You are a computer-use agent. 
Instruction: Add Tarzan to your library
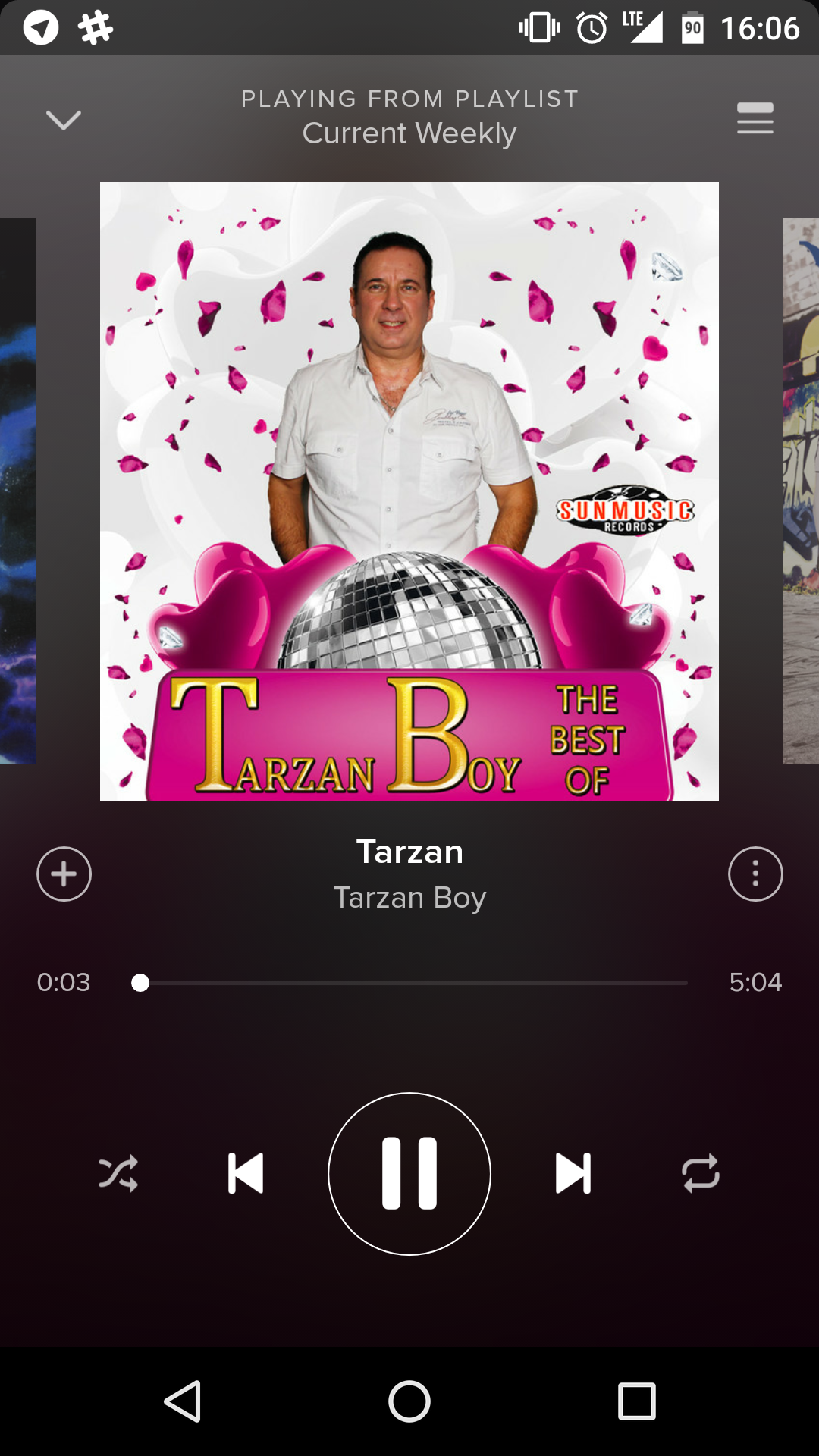coord(64,874)
